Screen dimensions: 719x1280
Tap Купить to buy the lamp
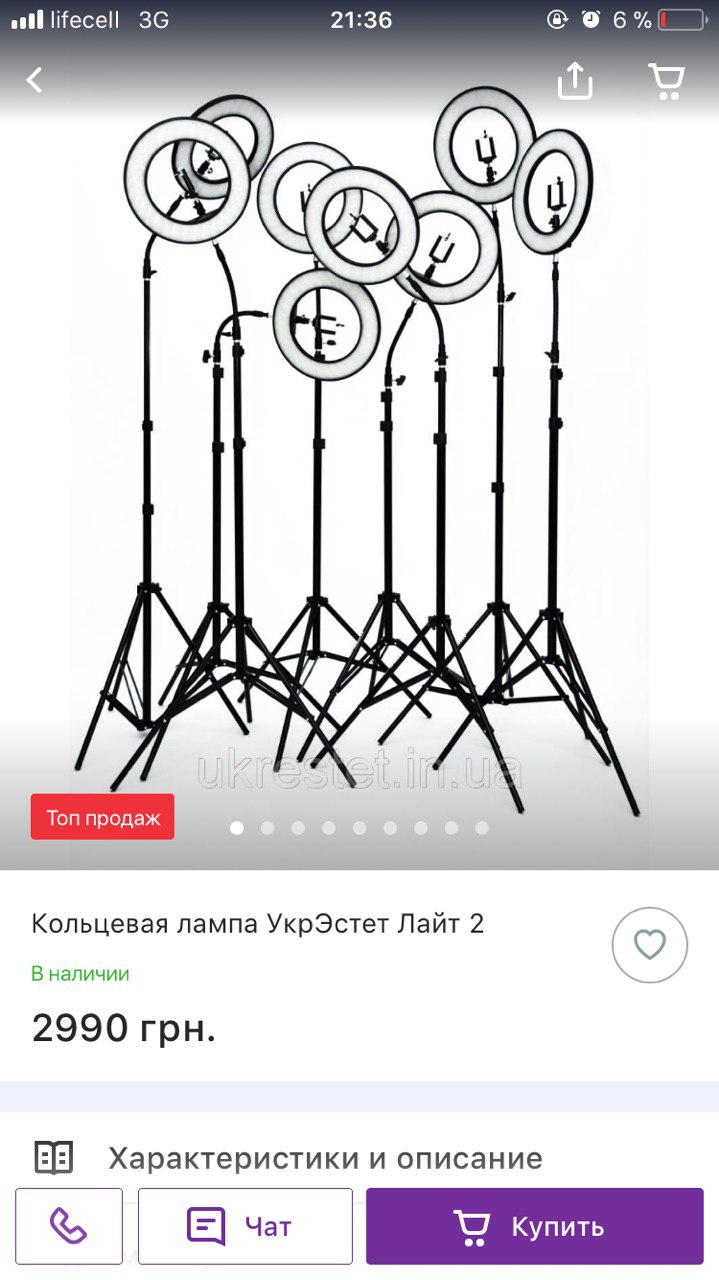coord(534,1226)
